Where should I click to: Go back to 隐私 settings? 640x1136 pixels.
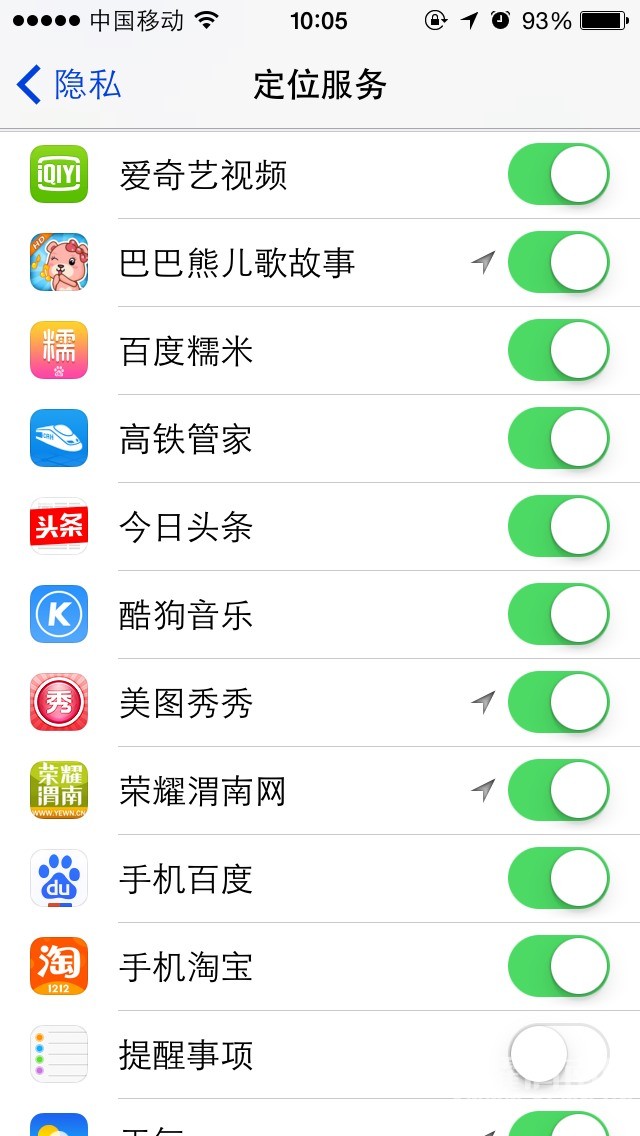pos(68,84)
